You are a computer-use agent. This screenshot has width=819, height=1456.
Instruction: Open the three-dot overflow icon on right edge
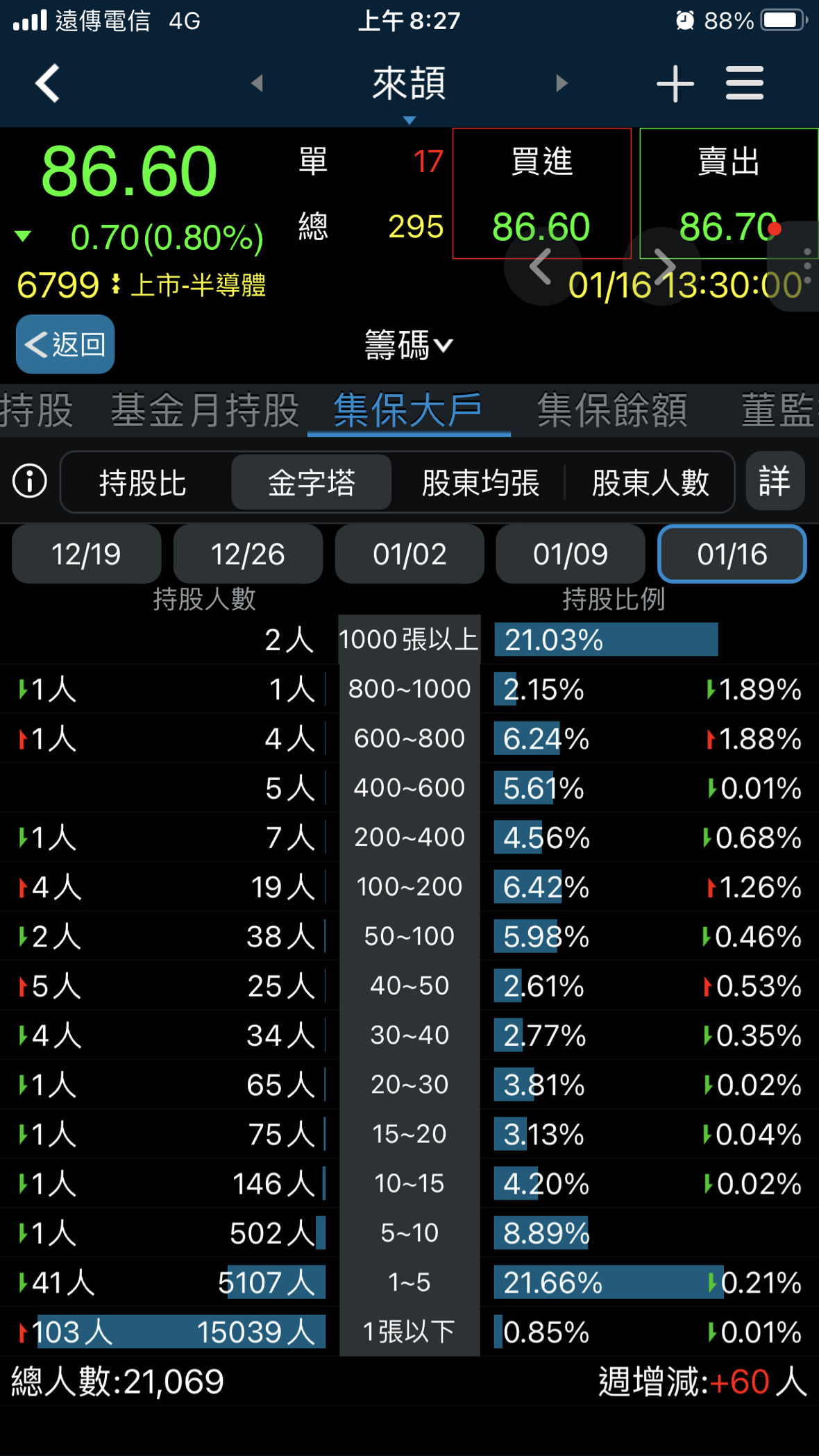tap(807, 266)
